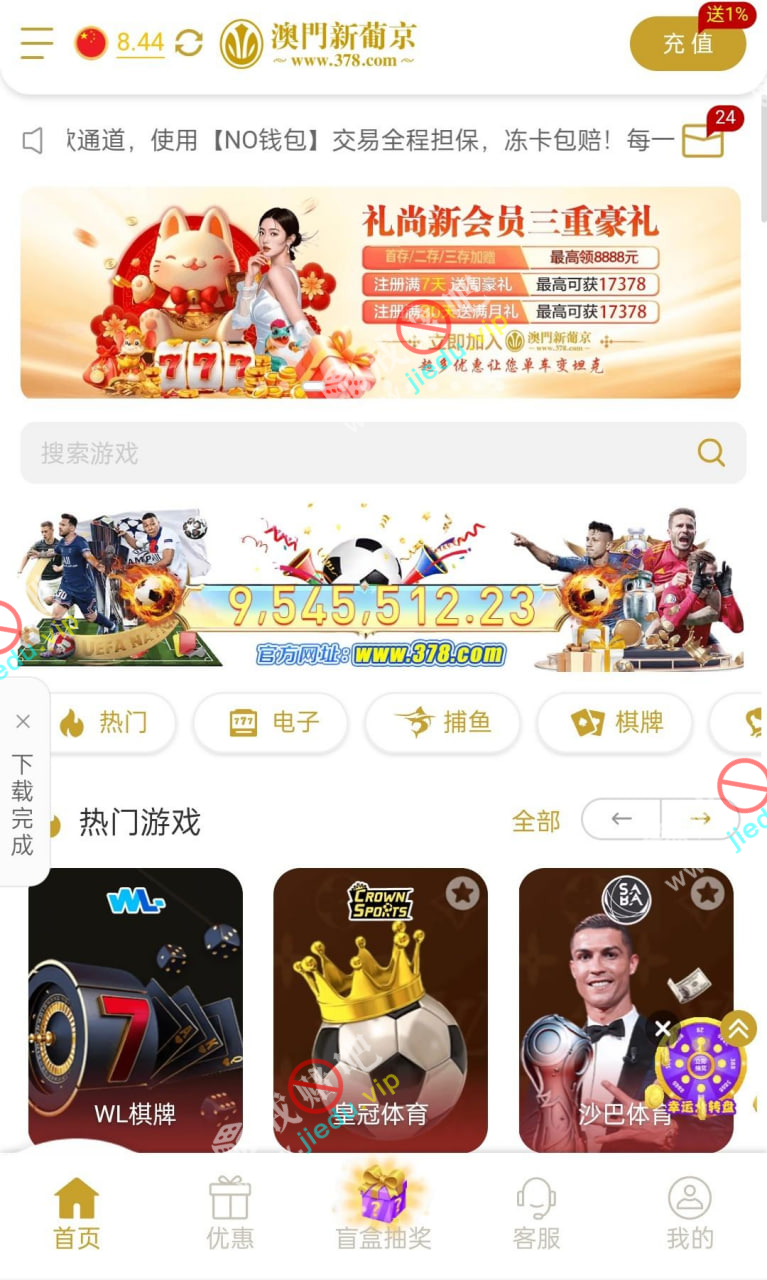Open the hamburger menu
The image size is (767, 1280).
click(37, 43)
